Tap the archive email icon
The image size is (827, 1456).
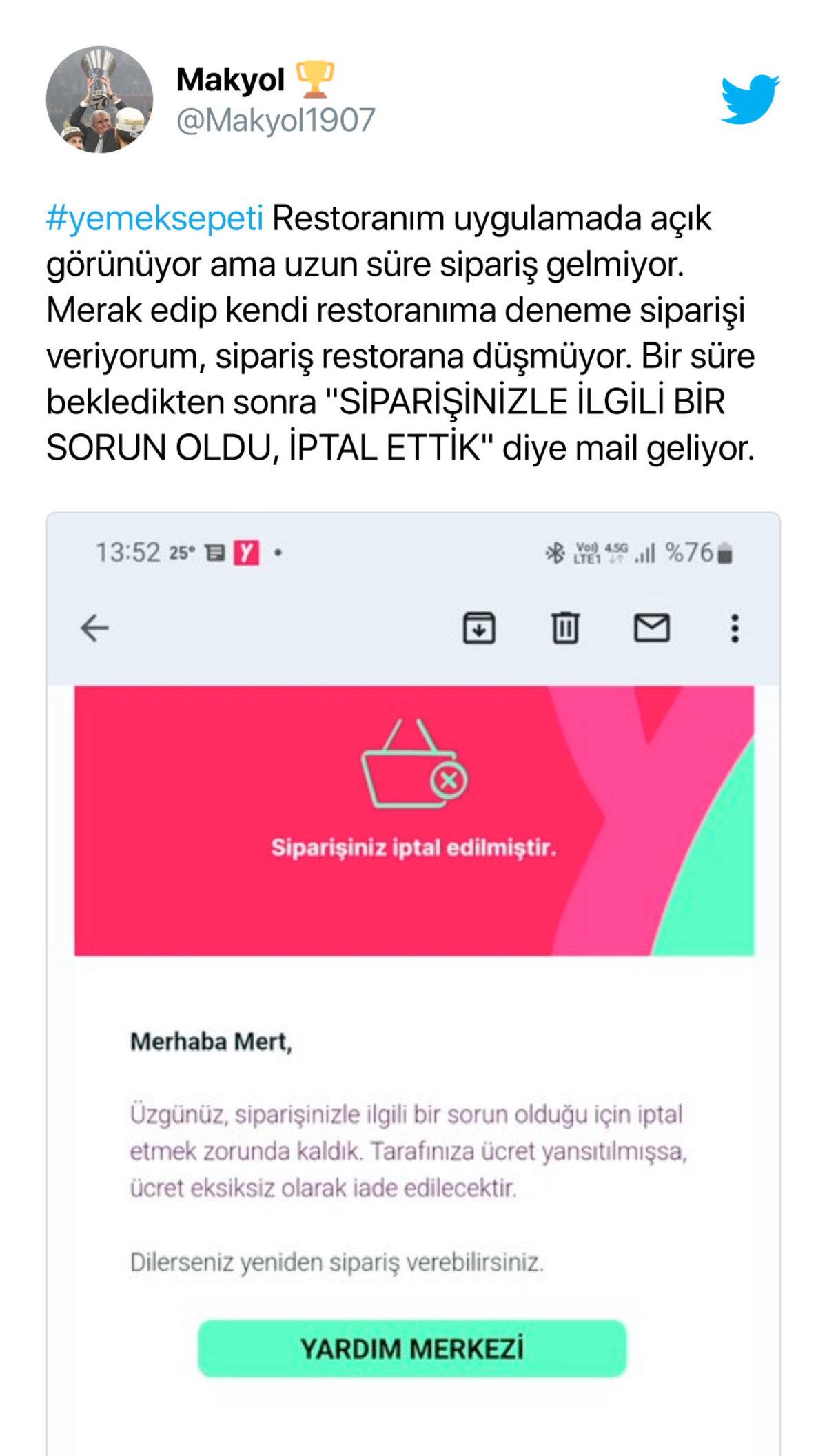[480, 629]
